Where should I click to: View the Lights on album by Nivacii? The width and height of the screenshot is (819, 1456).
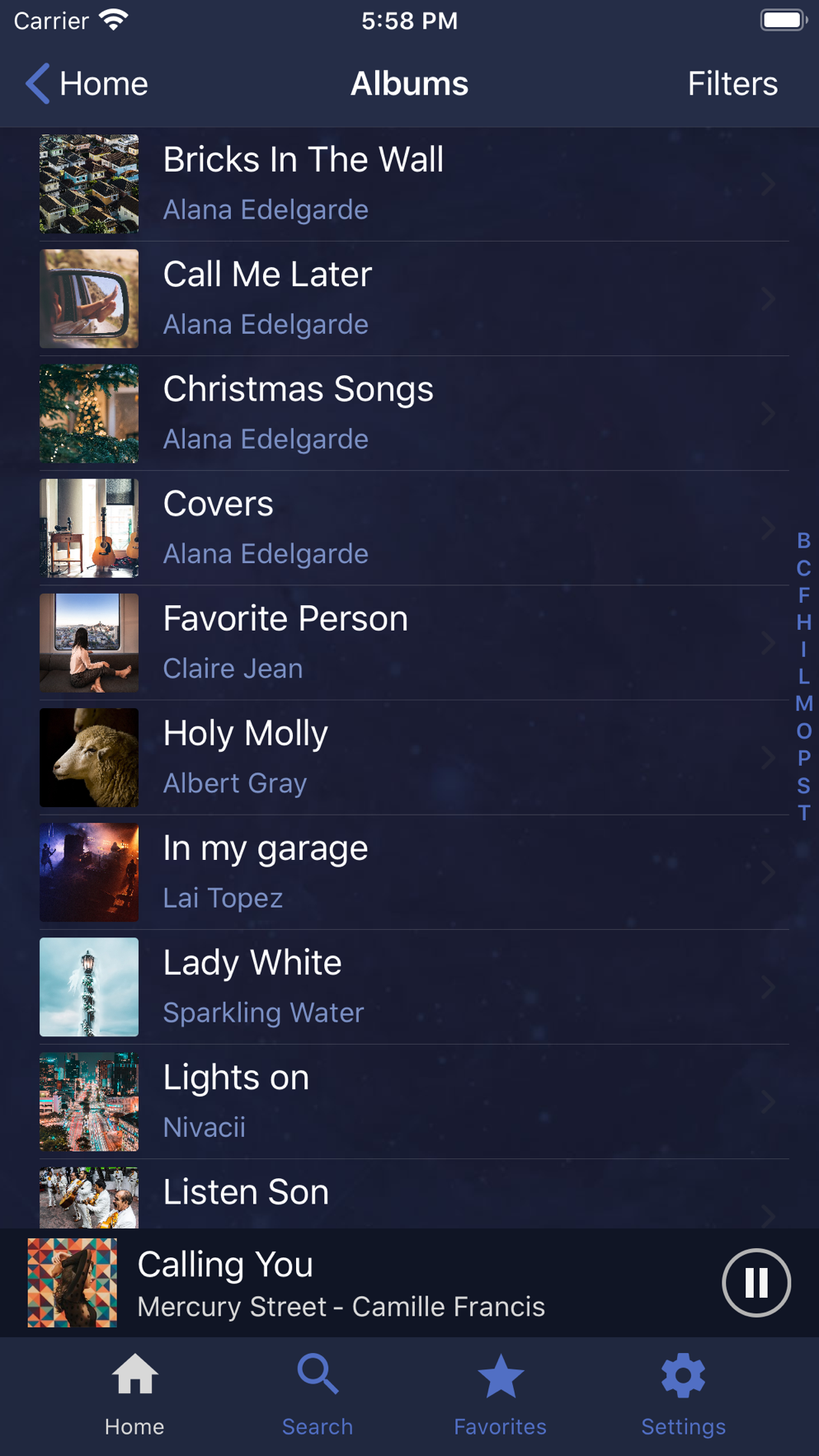(412, 1101)
